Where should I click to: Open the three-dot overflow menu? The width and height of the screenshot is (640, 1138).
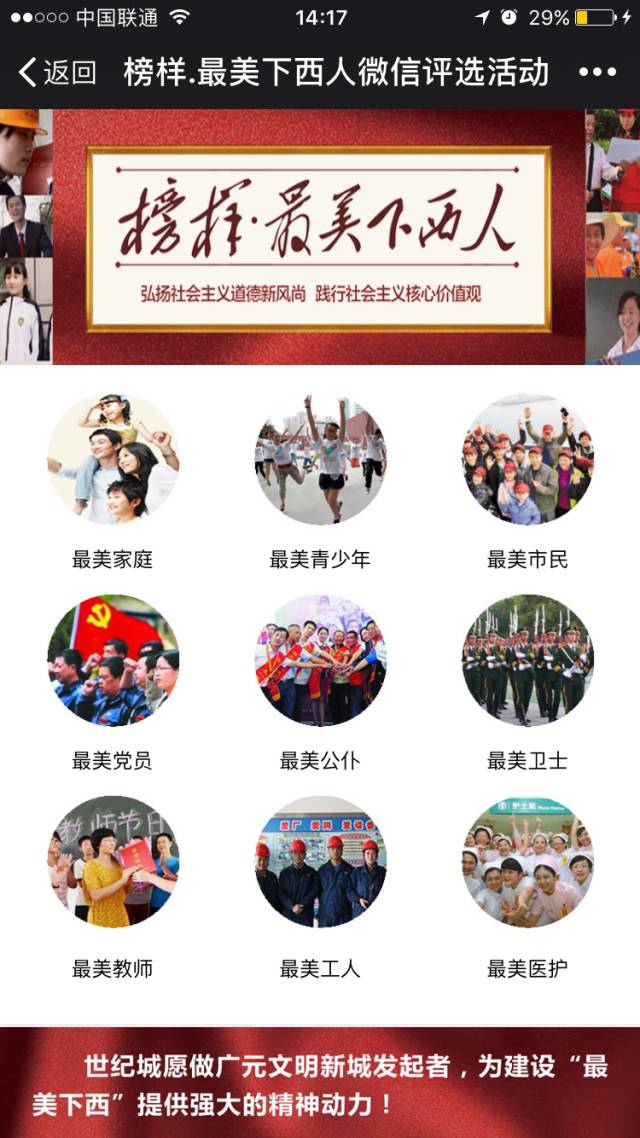[x=597, y=72]
